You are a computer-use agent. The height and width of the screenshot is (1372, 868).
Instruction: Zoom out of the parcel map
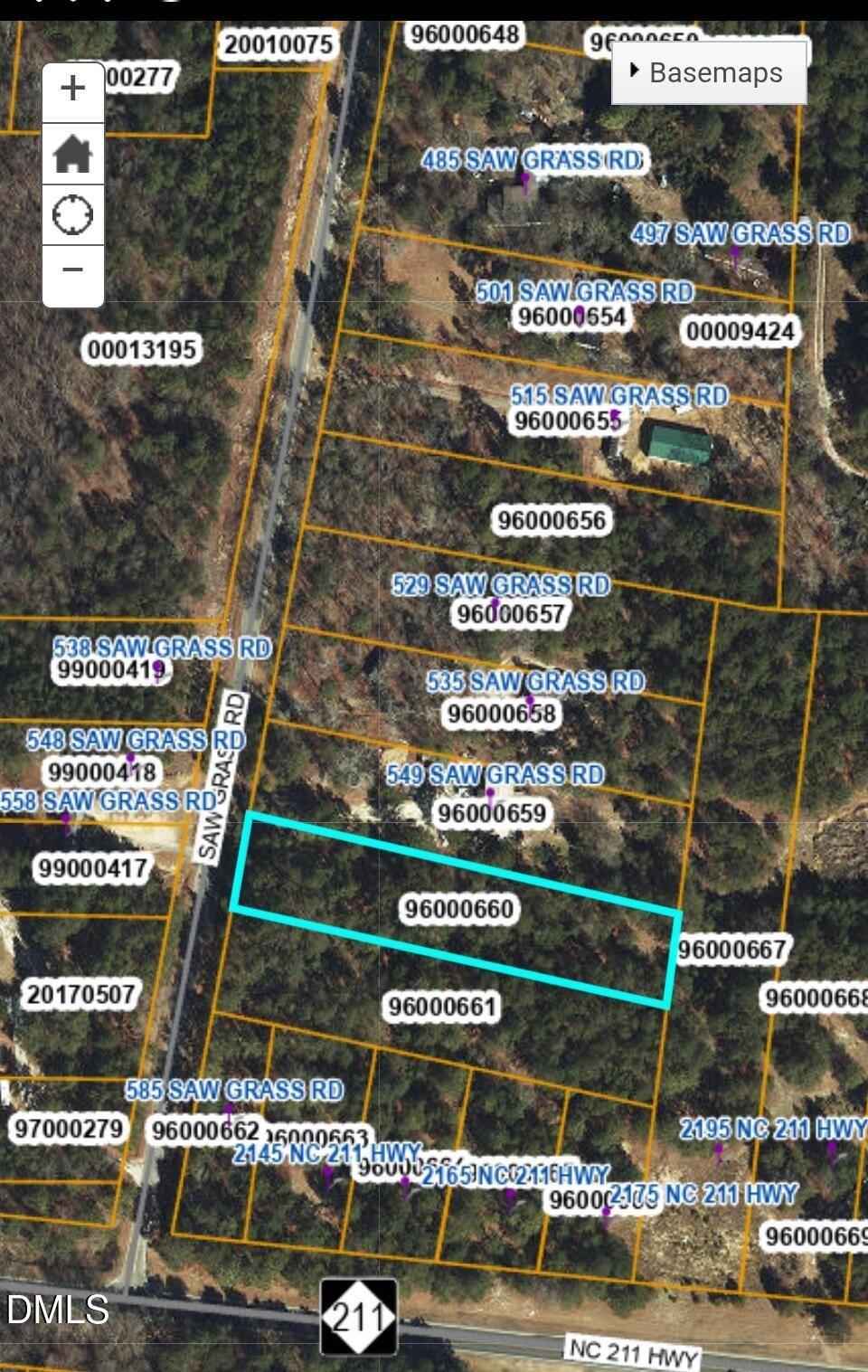(x=72, y=270)
